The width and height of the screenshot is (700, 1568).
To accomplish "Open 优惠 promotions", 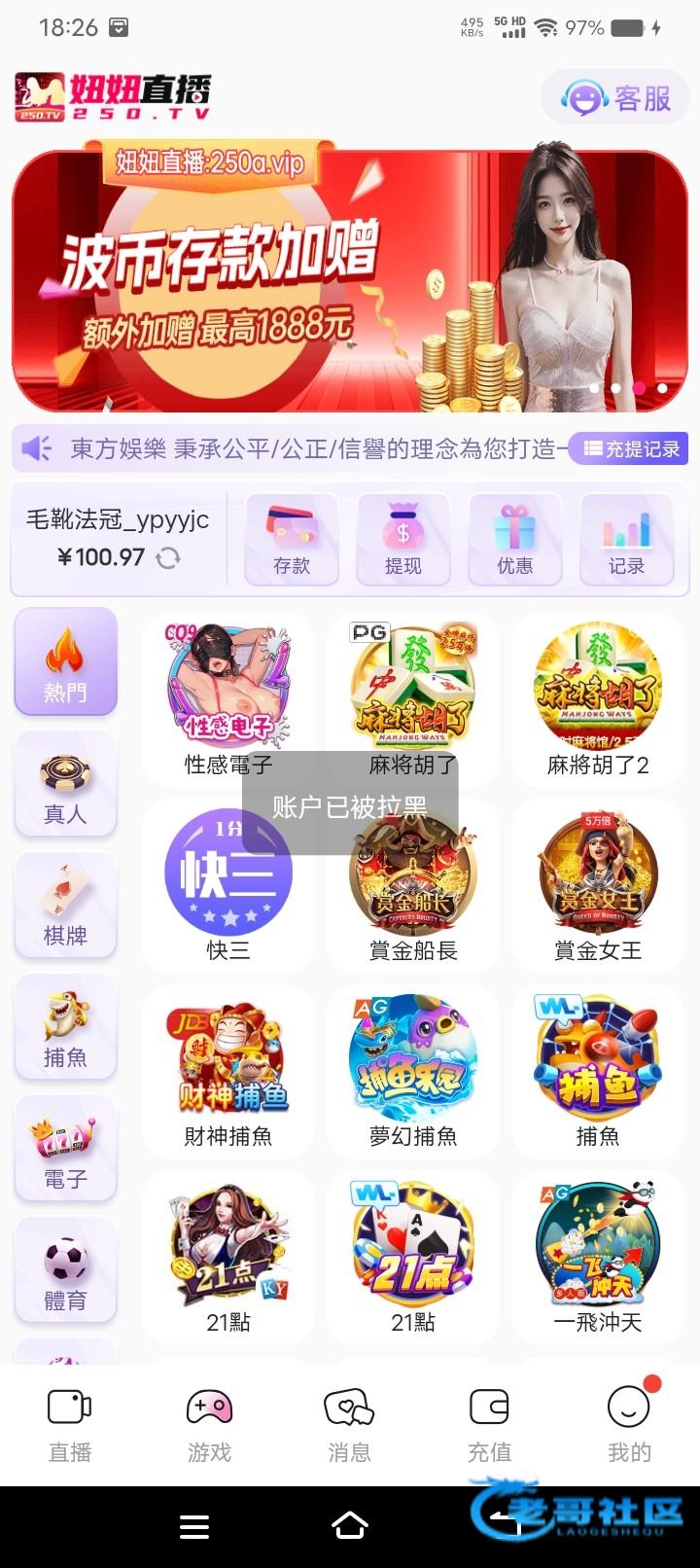I will 514,539.
